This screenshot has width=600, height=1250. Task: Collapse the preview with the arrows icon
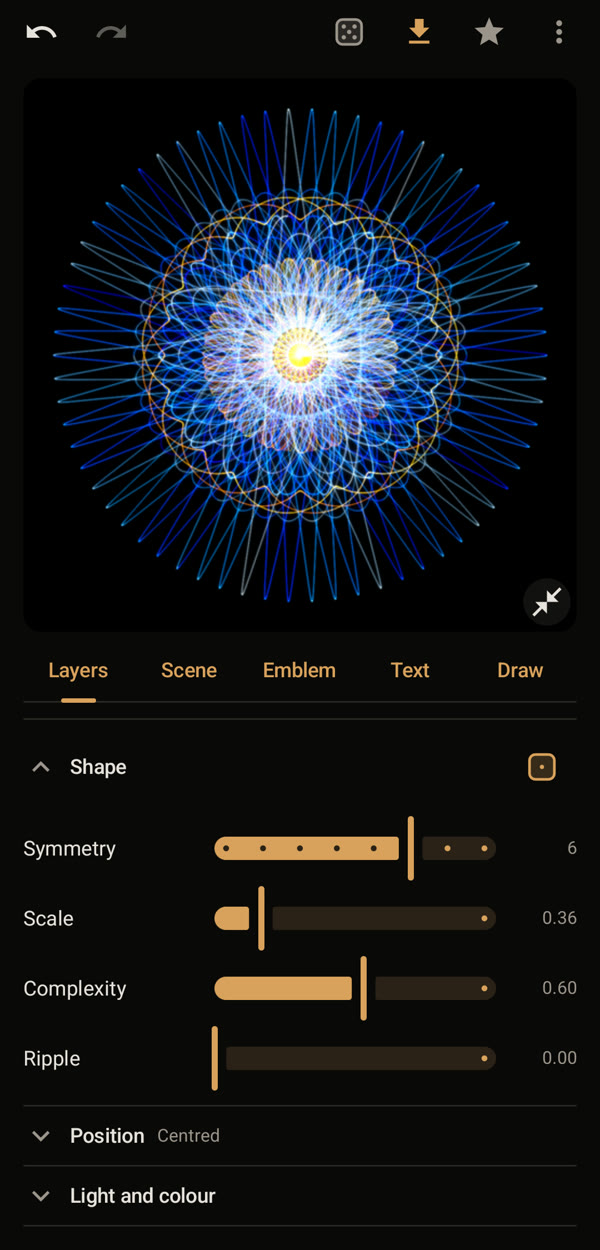pos(547,602)
